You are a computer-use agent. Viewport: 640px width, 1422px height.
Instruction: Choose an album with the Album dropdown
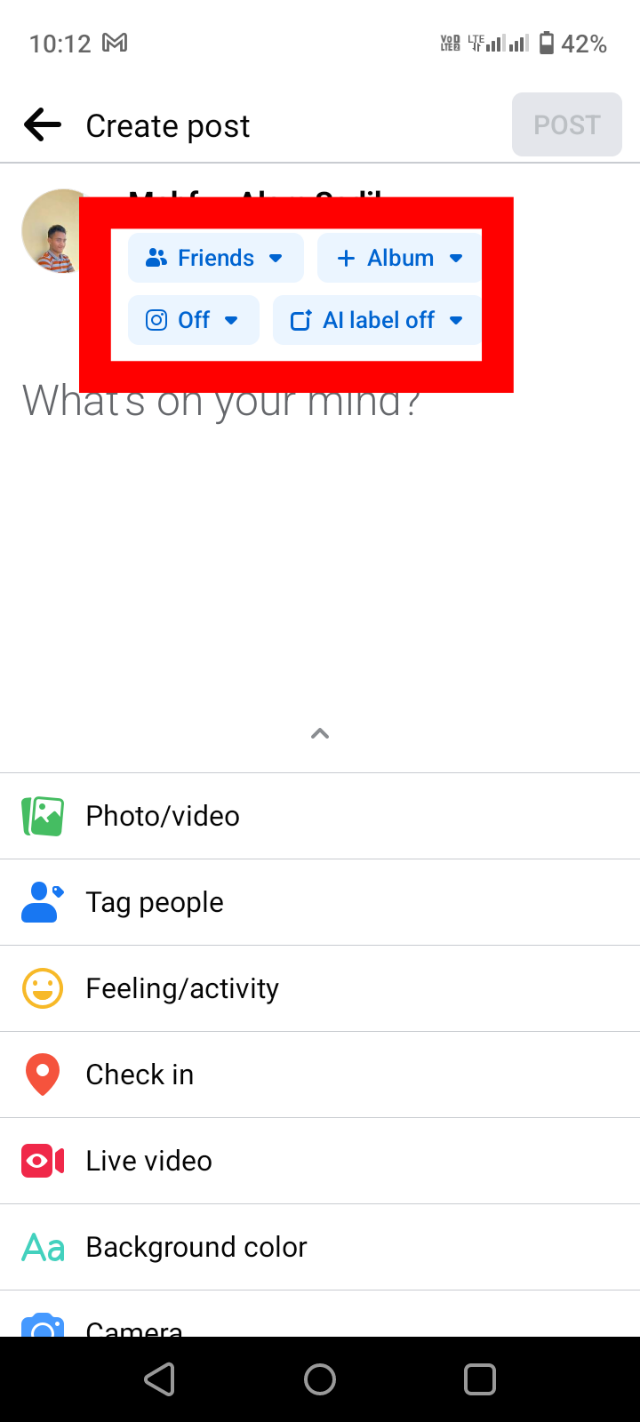[400, 258]
